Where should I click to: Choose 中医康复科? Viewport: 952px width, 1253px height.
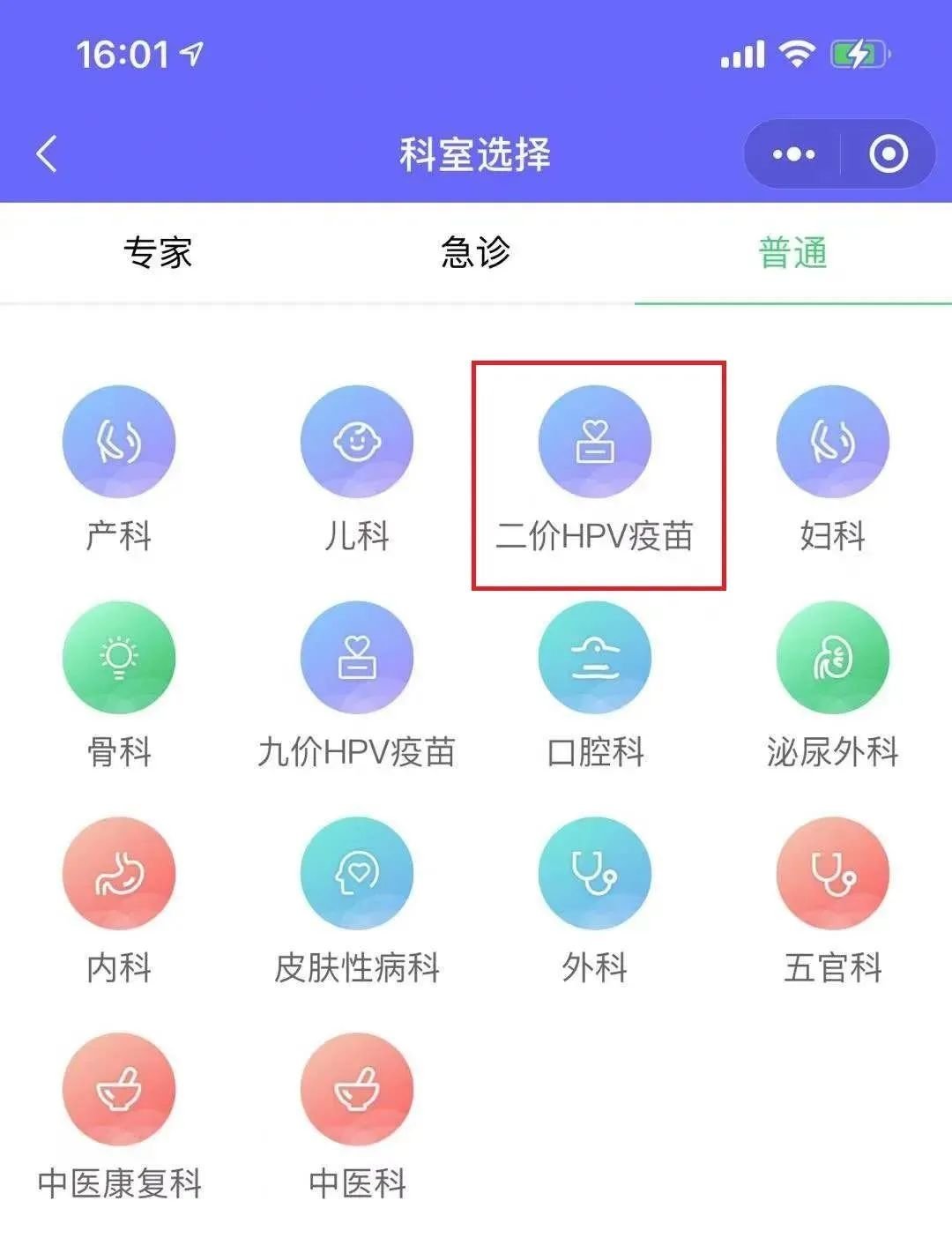click(x=119, y=1091)
